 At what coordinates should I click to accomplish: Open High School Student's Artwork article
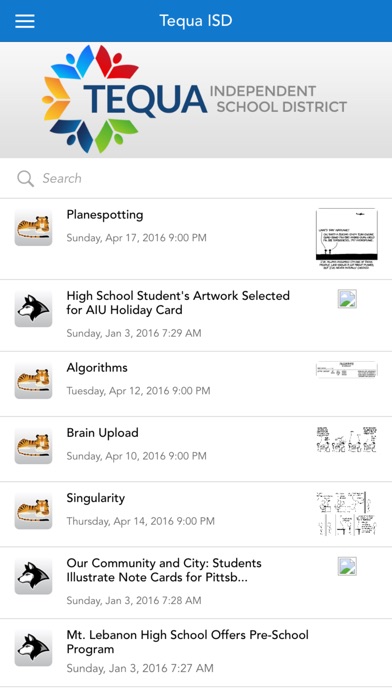coord(196,316)
